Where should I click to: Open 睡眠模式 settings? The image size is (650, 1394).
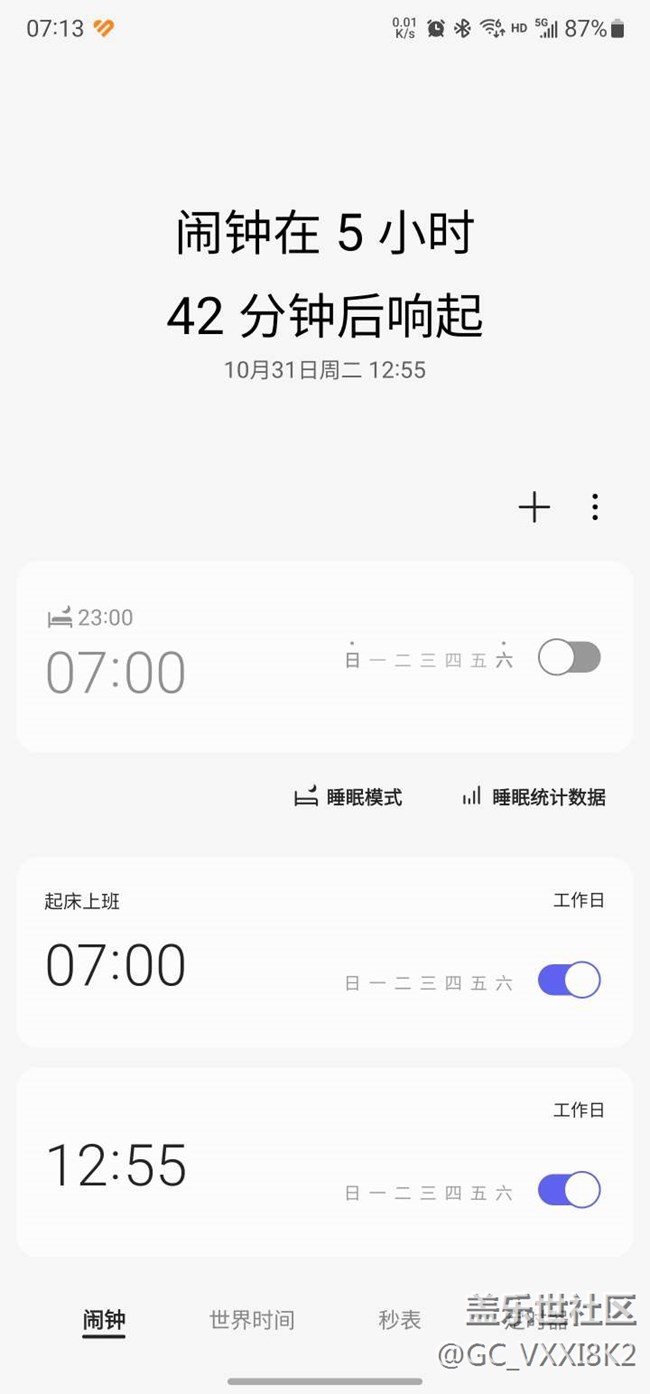click(x=349, y=797)
